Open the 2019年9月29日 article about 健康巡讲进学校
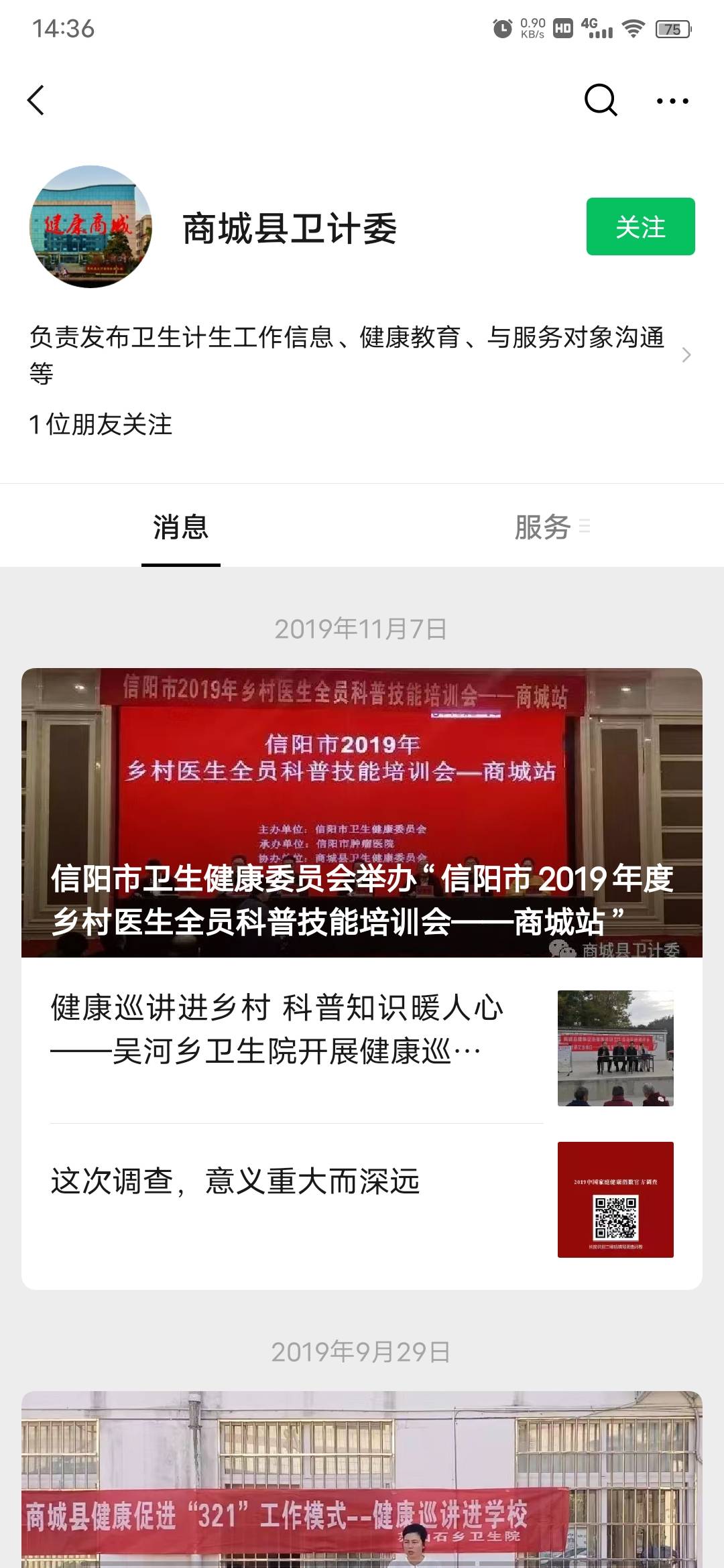Image resolution: width=724 pixels, height=1568 pixels. [362, 1479]
